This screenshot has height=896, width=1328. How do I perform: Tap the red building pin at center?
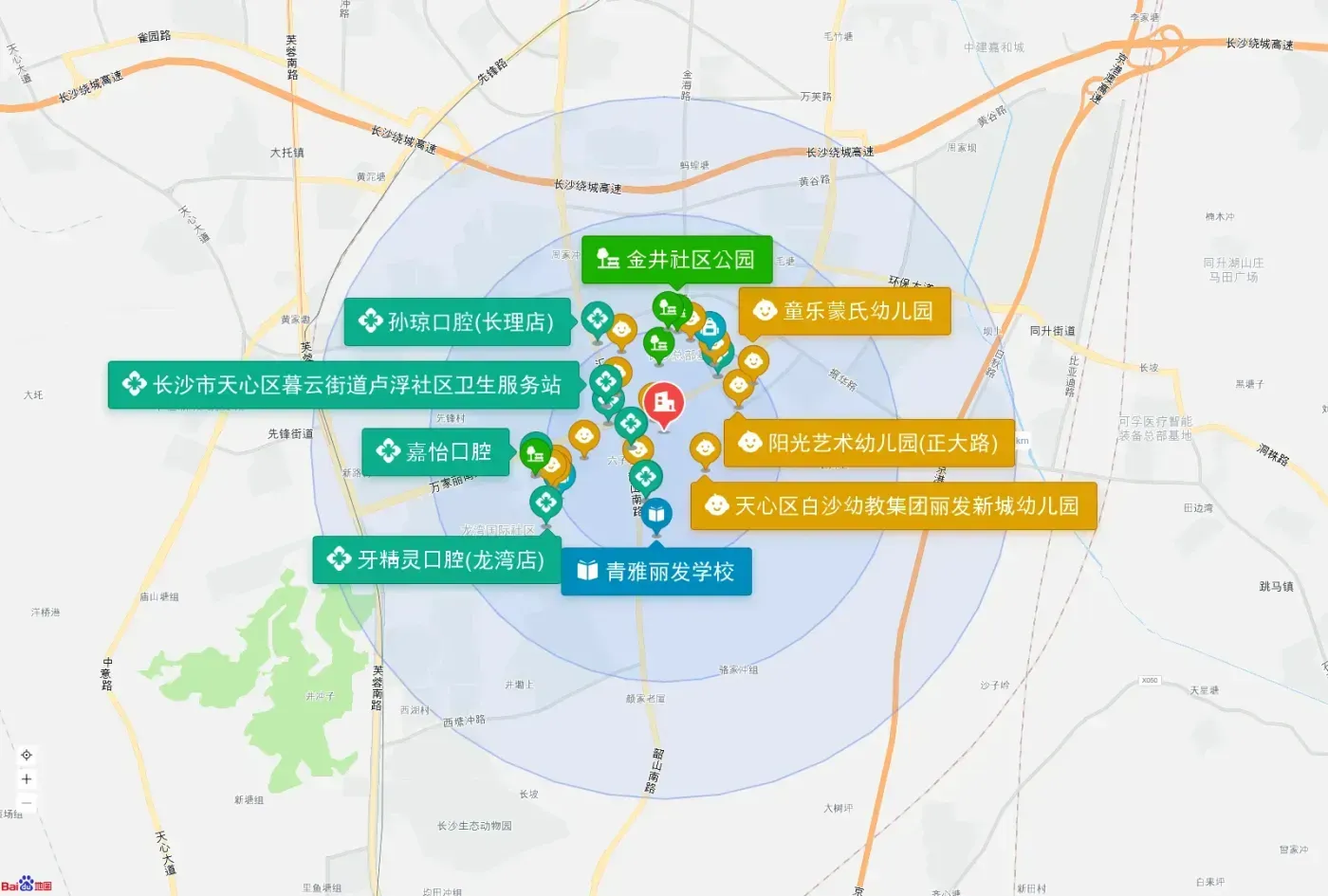tap(664, 406)
